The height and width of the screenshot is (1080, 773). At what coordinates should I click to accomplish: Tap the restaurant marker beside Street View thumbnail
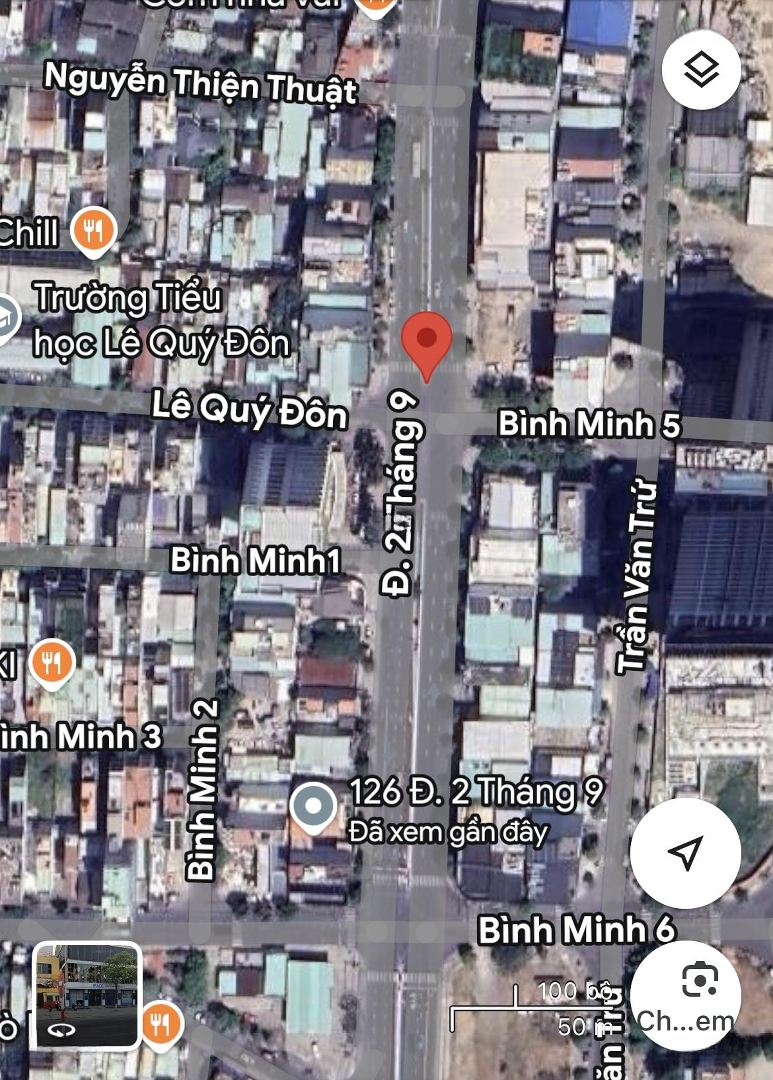(160, 1023)
